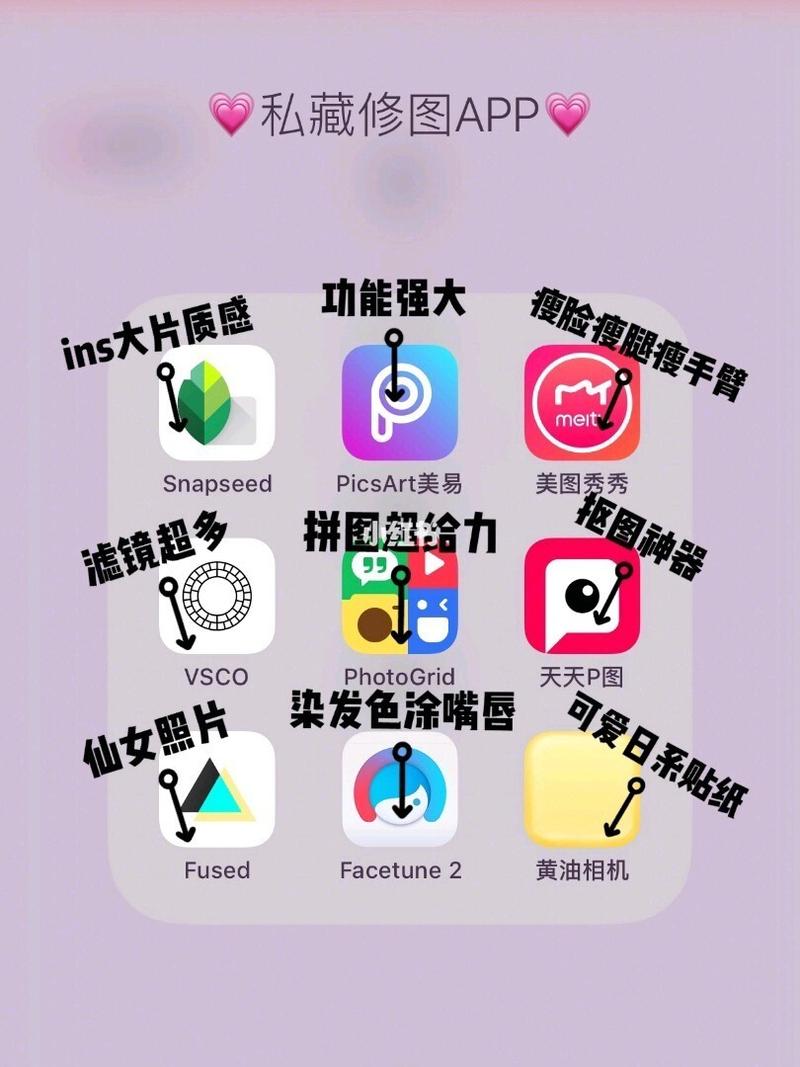Click the Snapseed name label
The height and width of the screenshot is (1067, 800).
[x=217, y=483]
